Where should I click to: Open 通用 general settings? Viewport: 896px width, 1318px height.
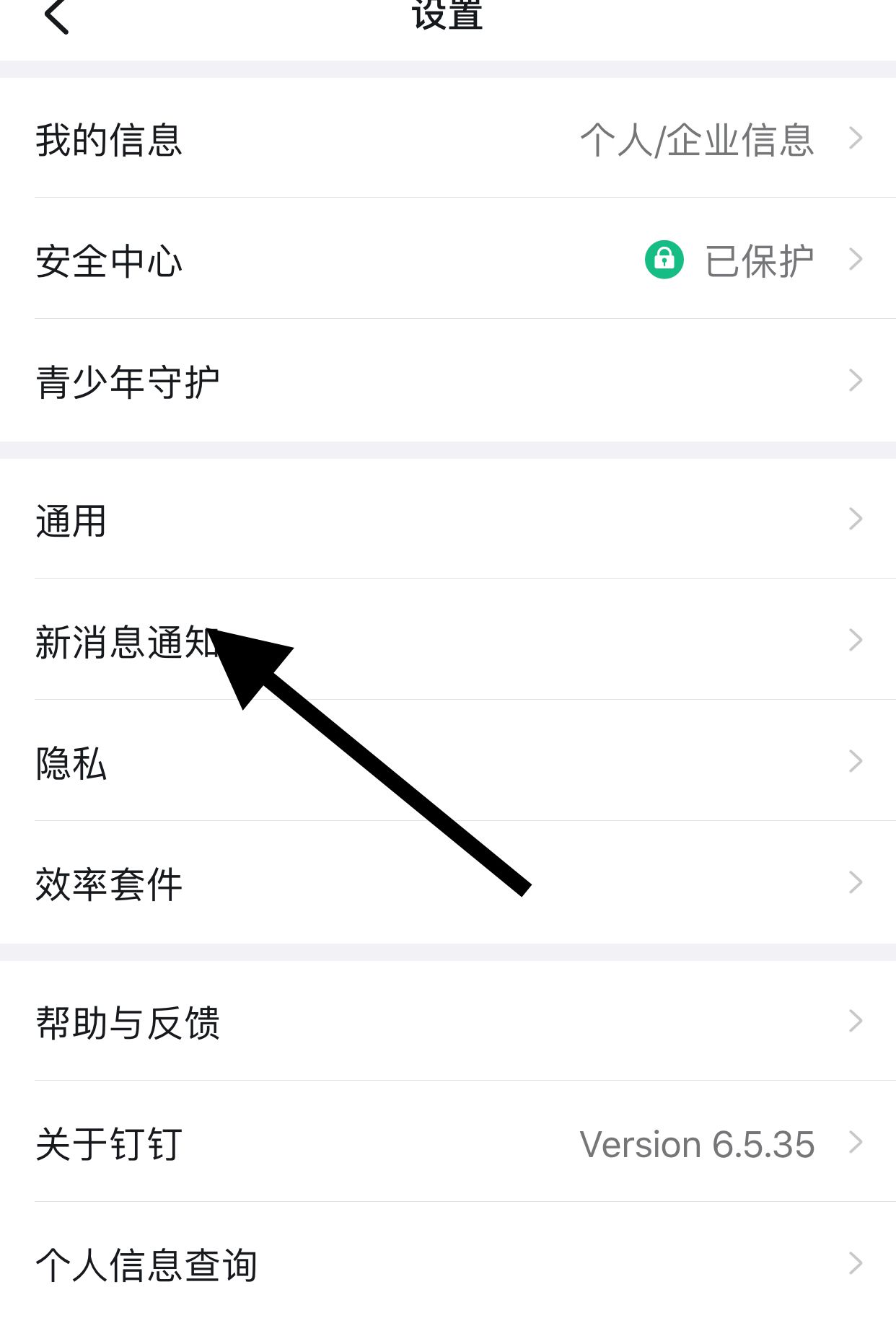coord(447,519)
